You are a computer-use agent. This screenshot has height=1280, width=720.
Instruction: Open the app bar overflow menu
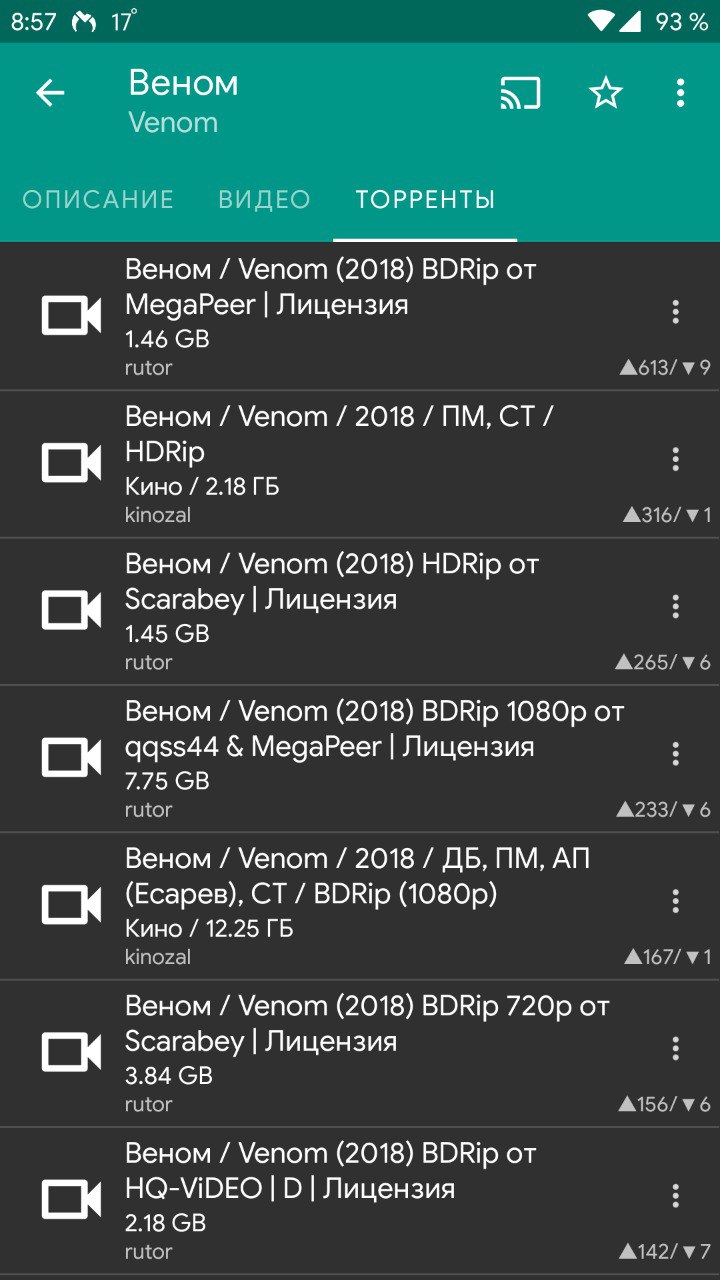tap(680, 94)
